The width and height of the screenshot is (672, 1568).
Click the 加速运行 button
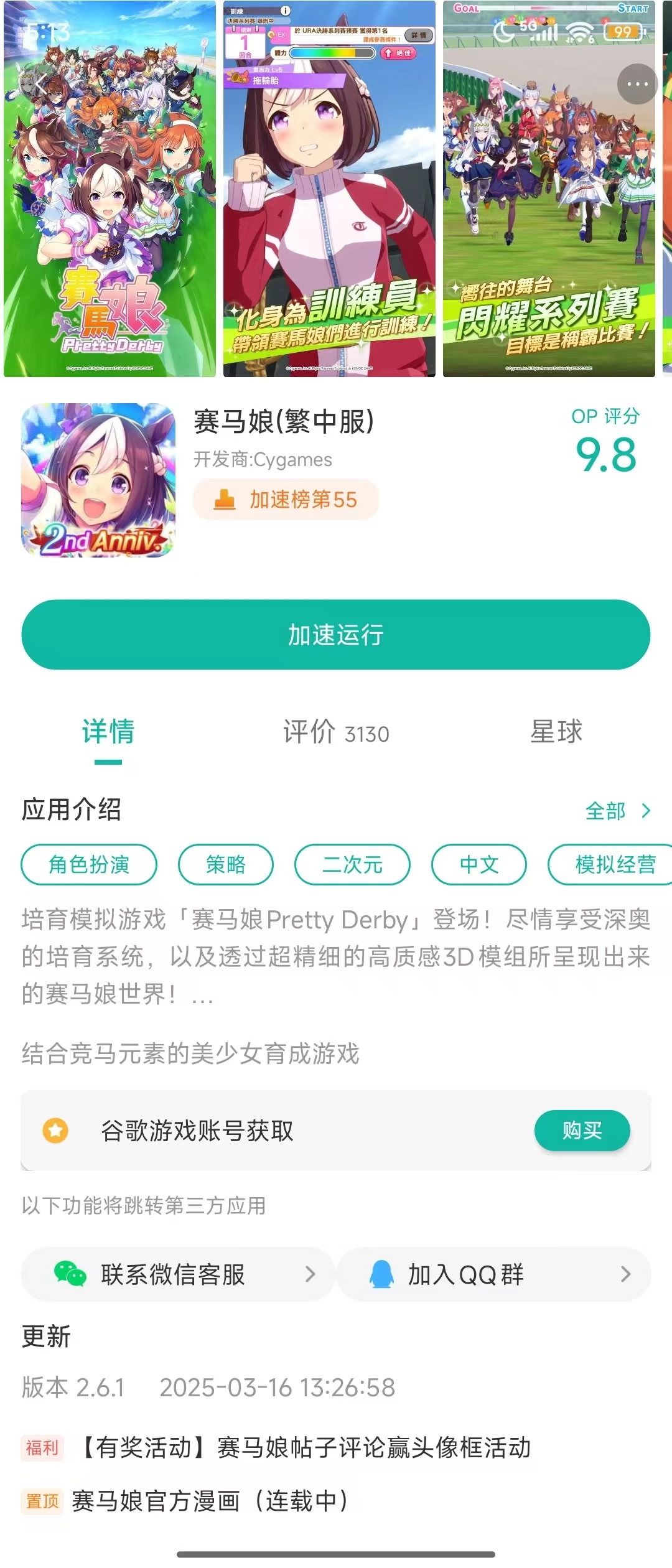click(336, 635)
